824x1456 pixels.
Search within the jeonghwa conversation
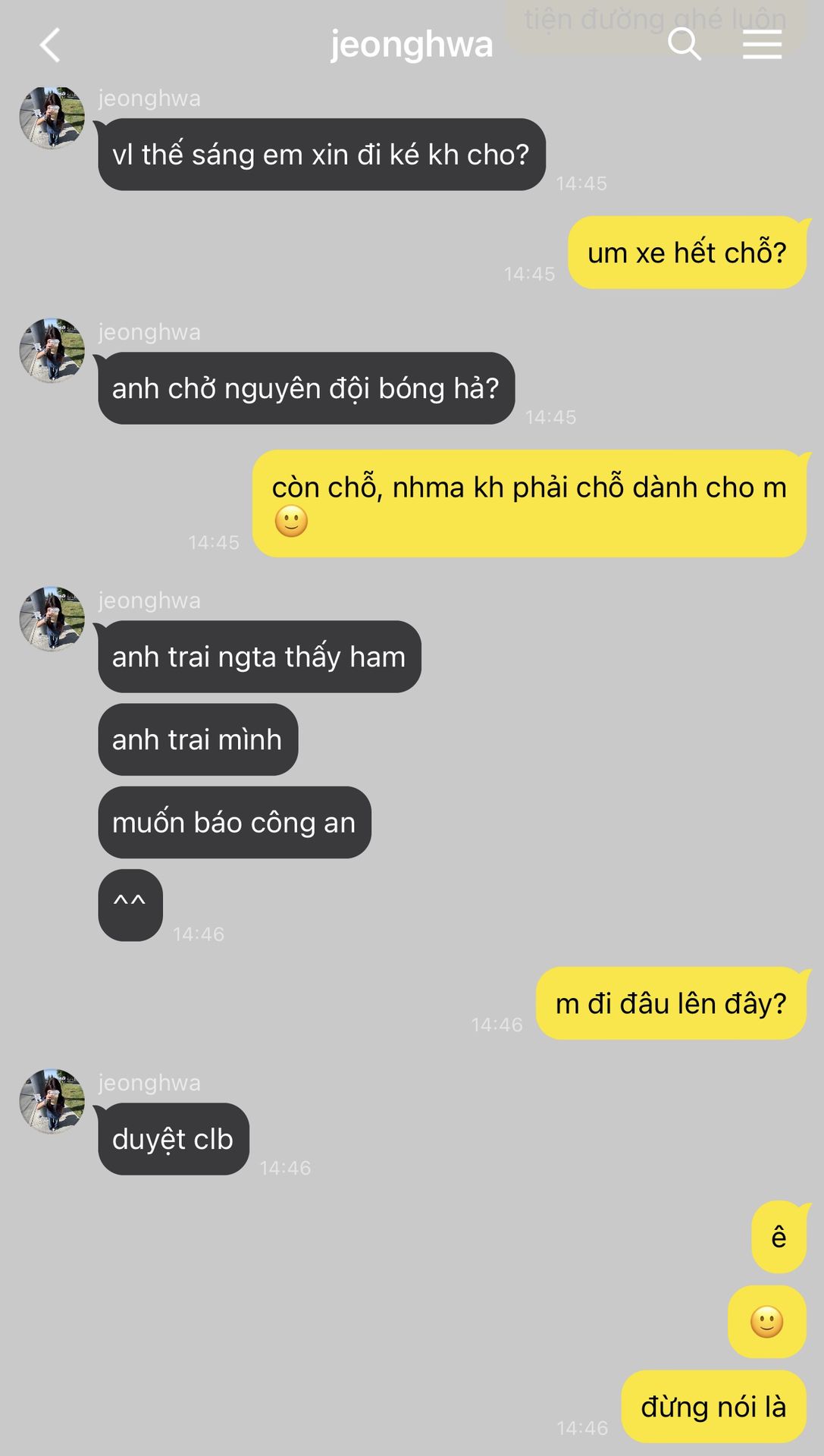tap(684, 45)
